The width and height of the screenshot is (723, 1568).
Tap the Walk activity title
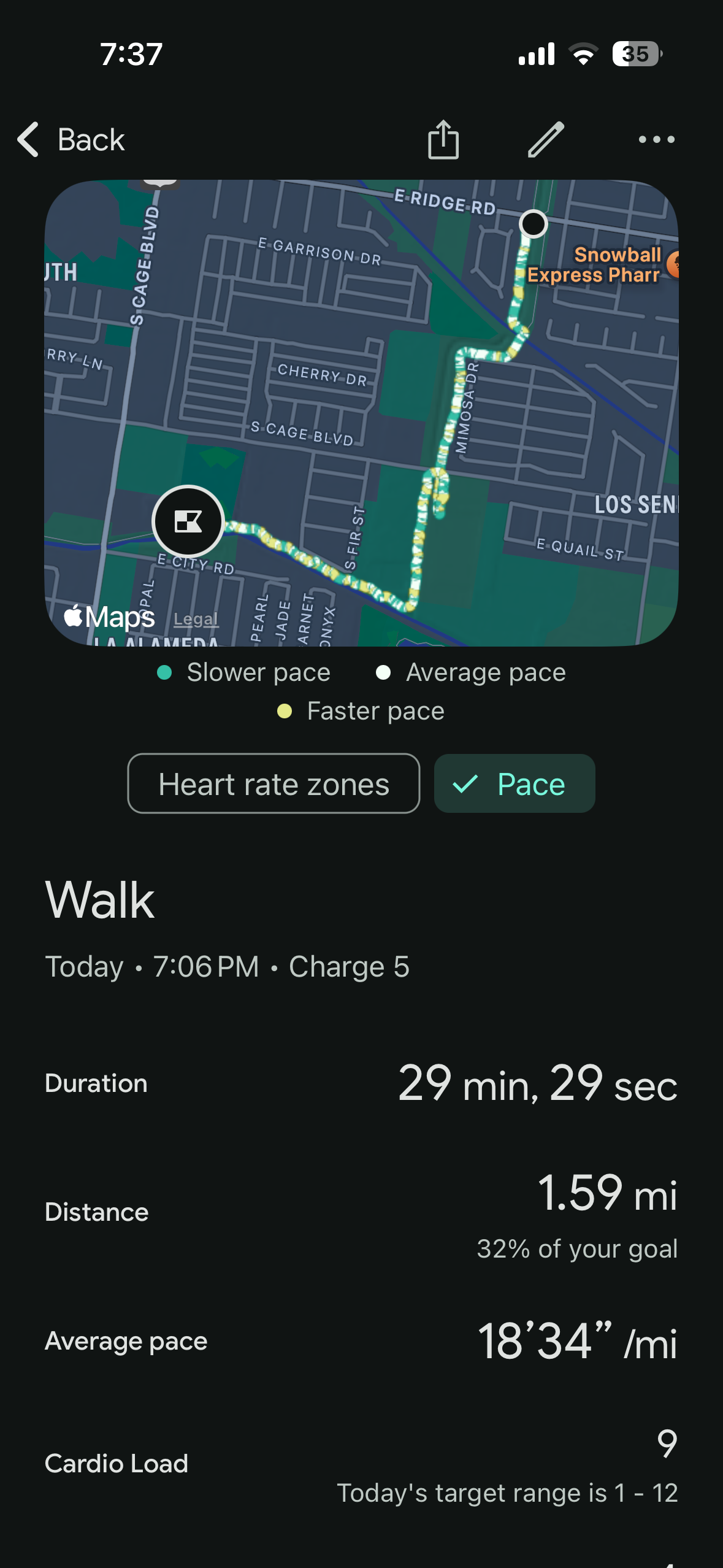pyautogui.click(x=100, y=899)
